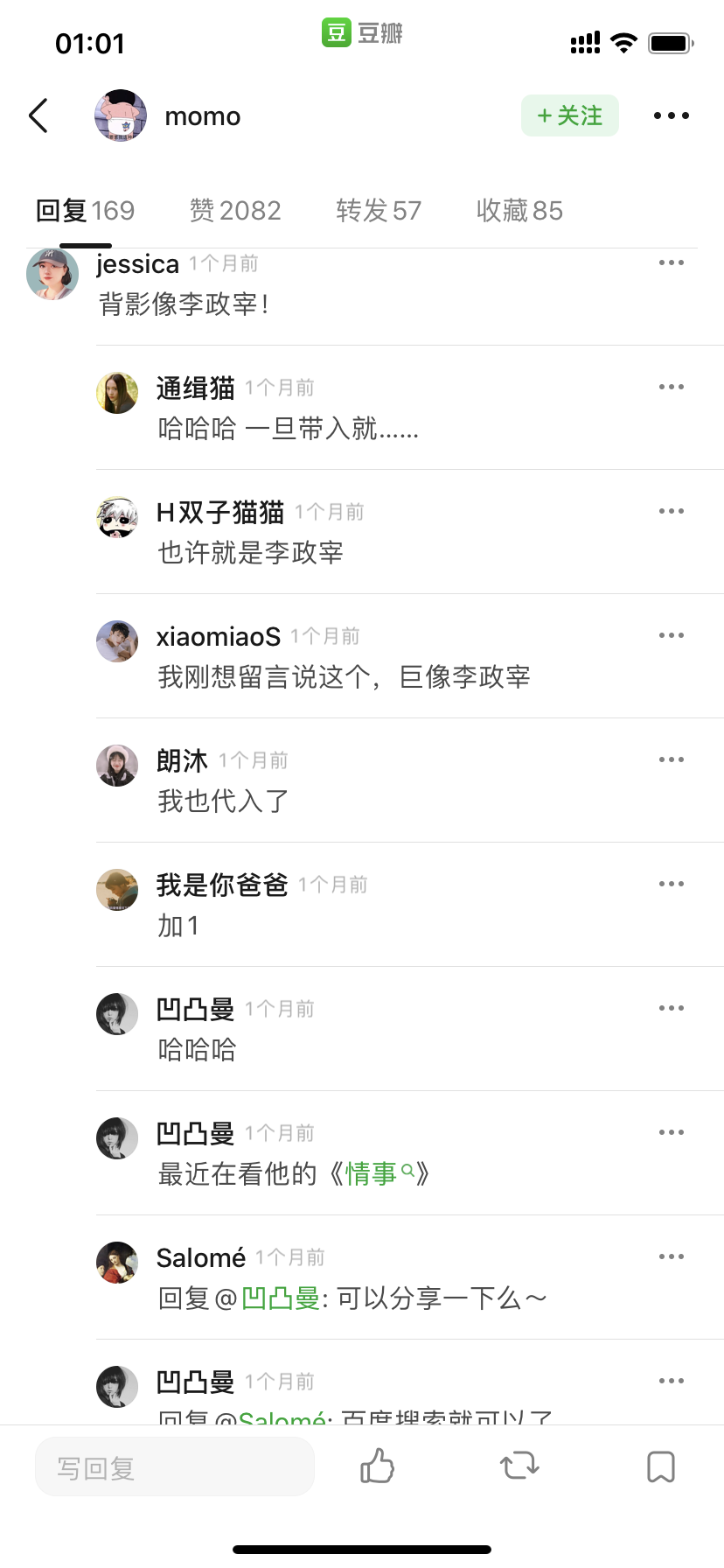
Task: Follow momo with the 关注 button
Action: point(569,115)
